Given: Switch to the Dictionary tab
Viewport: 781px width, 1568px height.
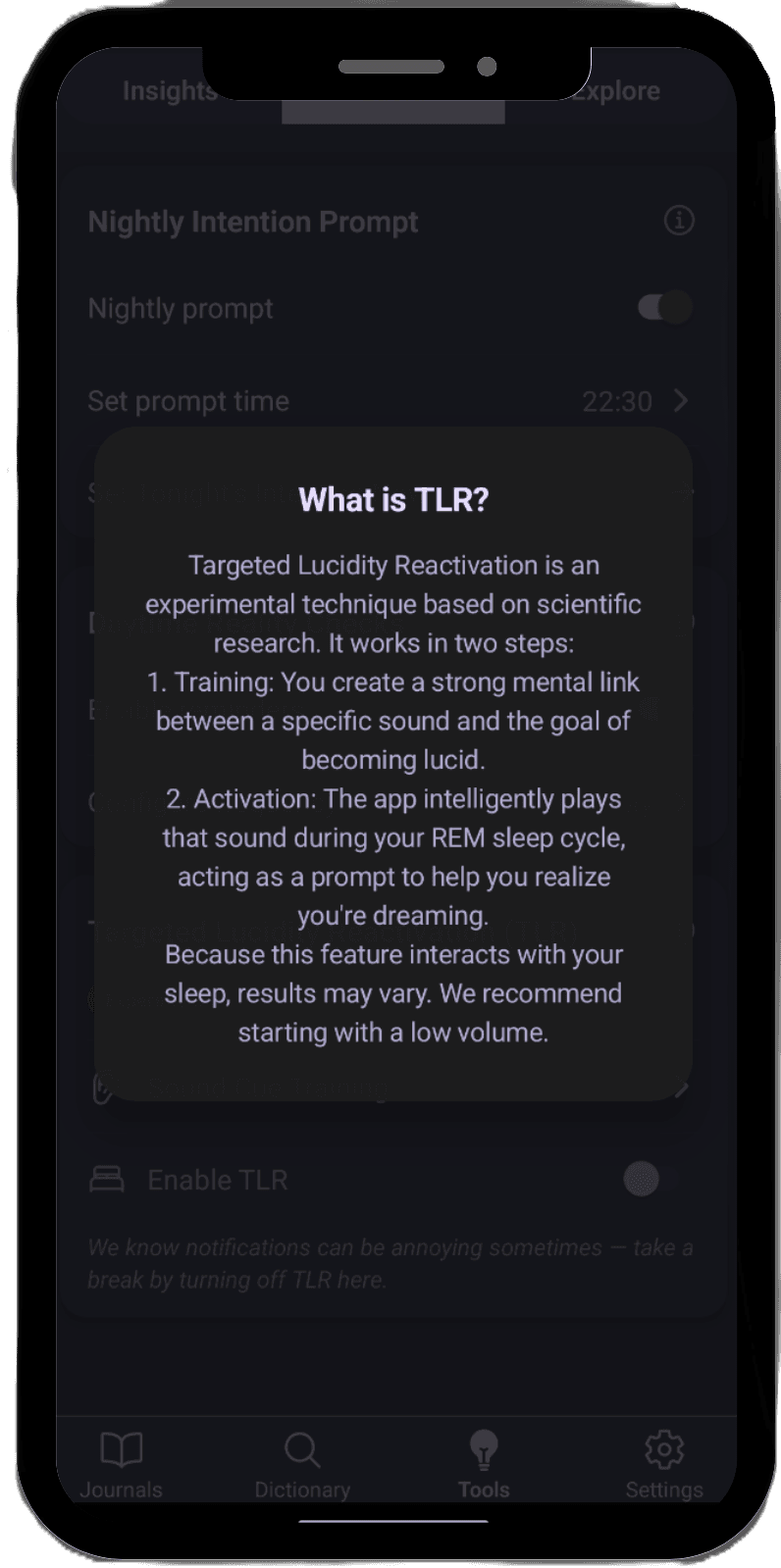Looking at the screenshot, I should coord(302,1464).
